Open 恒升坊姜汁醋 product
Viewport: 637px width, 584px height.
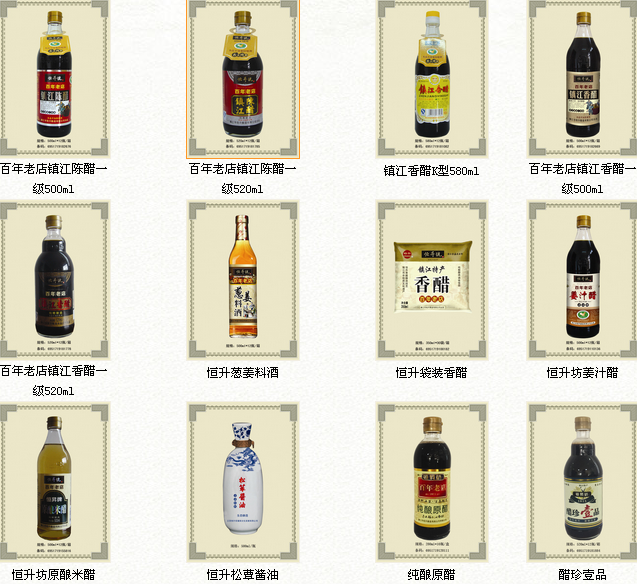tap(582, 280)
